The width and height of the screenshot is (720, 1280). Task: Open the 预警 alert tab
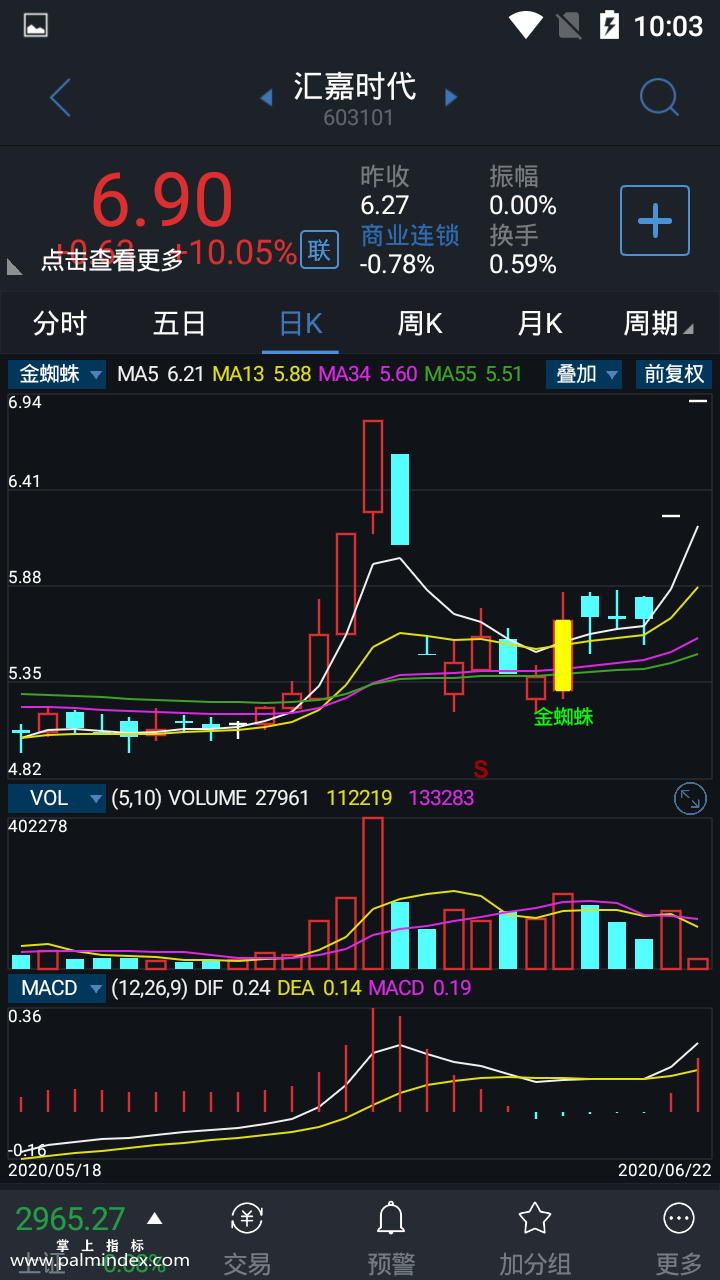391,1240
